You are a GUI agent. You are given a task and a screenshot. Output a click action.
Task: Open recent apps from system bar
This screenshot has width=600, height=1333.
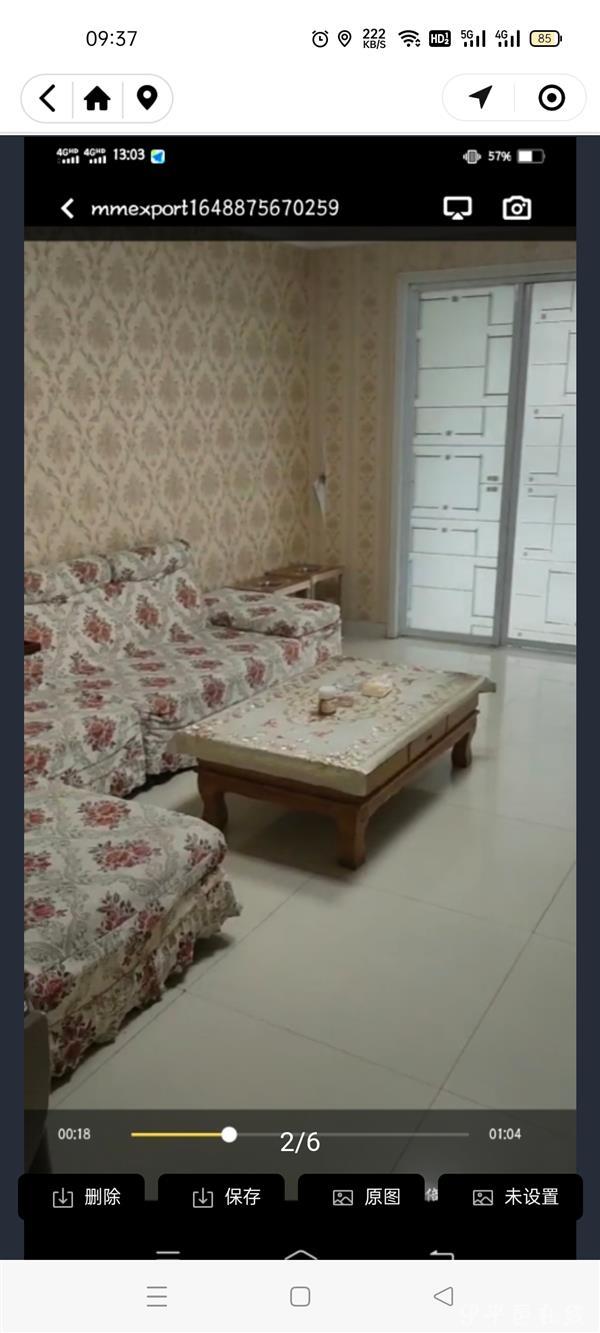[x=157, y=1297]
